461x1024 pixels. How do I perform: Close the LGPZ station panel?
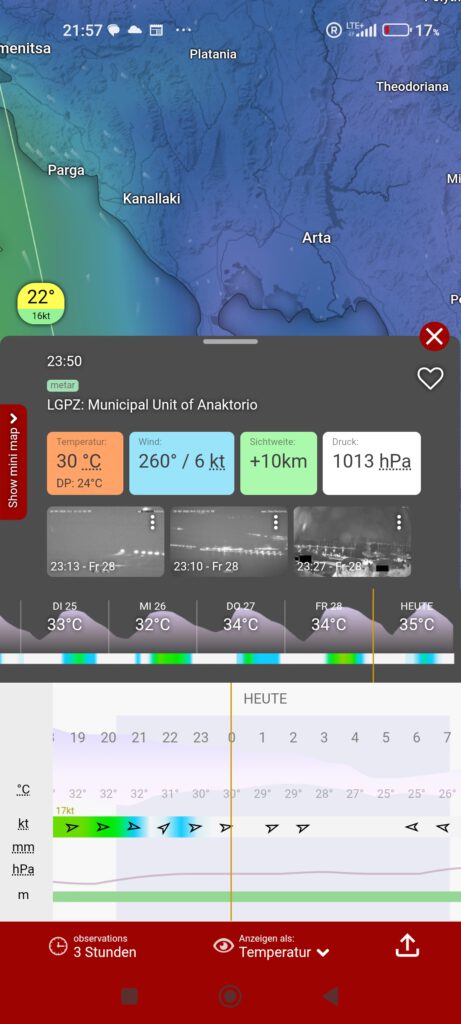tap(434, 337)
